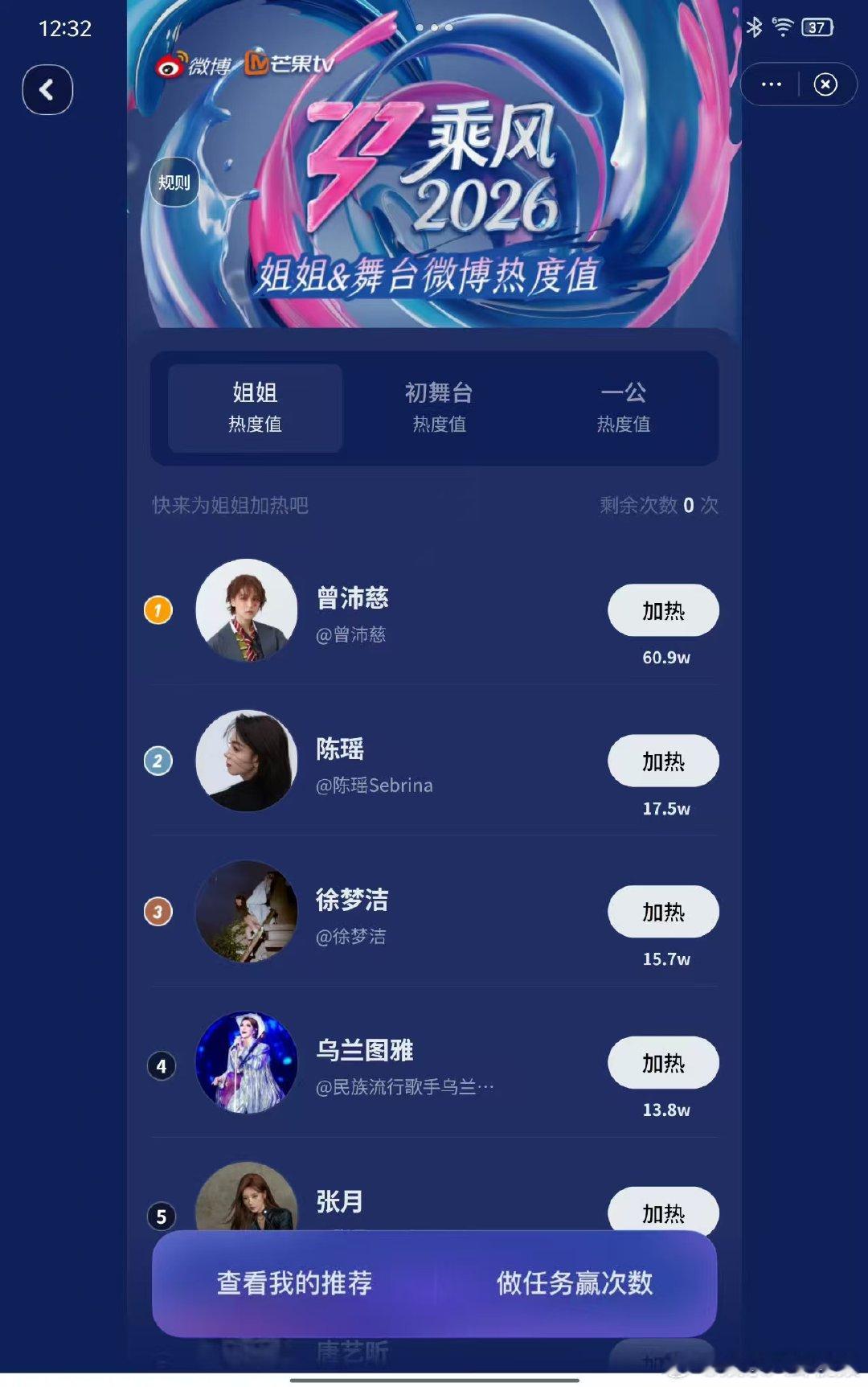The width and height of the screenshot is (868, 1387).
Task: Open the 一公热度值 ranking view
Action: (x=625, y=408)
